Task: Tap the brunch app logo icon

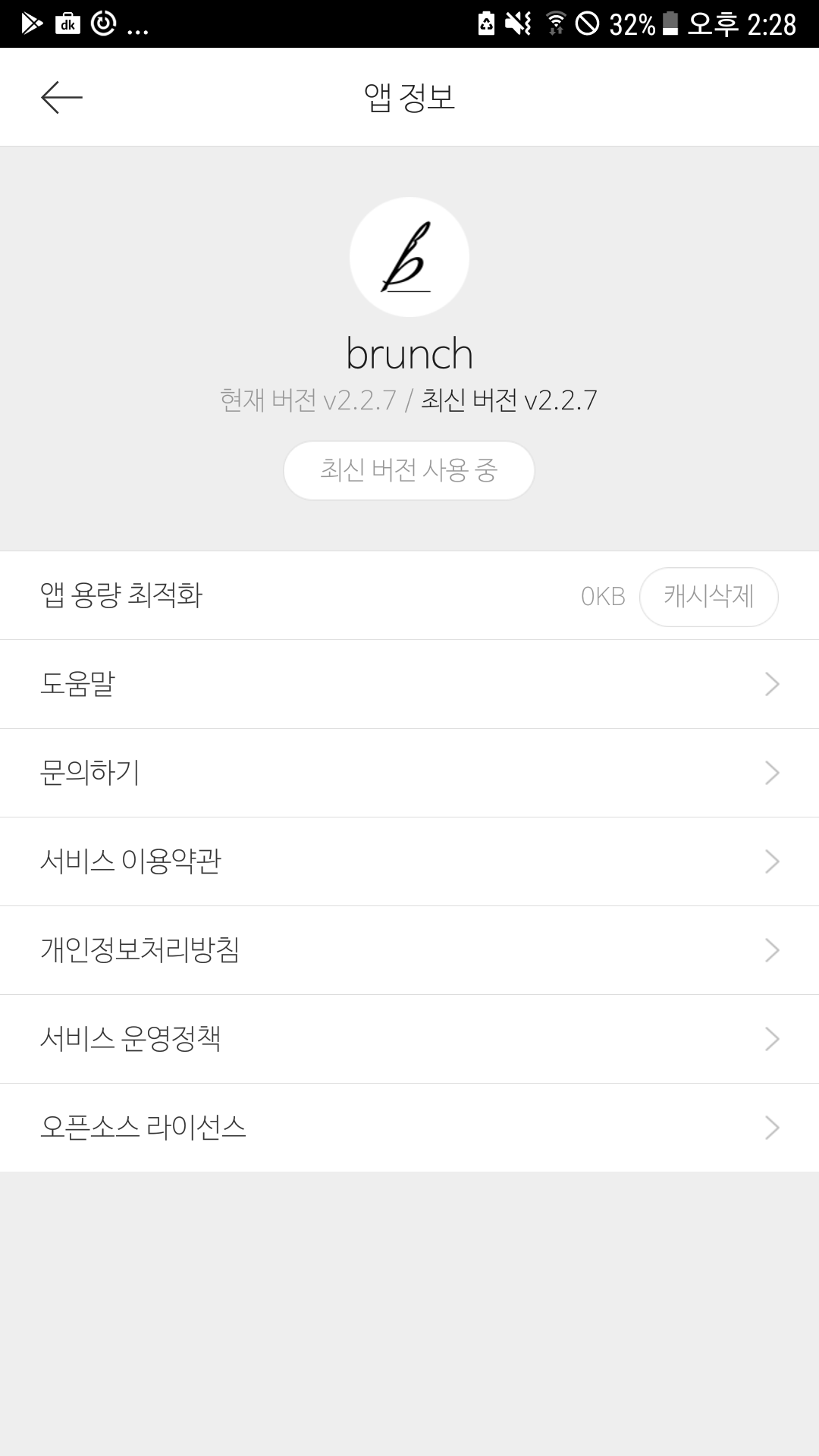Action: pyautogui.click(x=409, y=258)
